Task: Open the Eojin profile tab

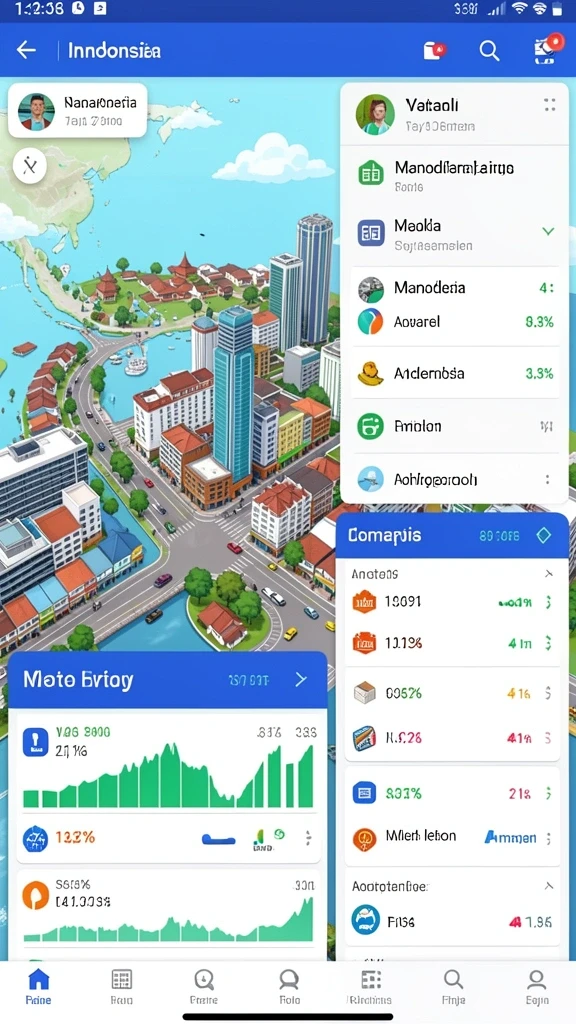Action: 536,986
